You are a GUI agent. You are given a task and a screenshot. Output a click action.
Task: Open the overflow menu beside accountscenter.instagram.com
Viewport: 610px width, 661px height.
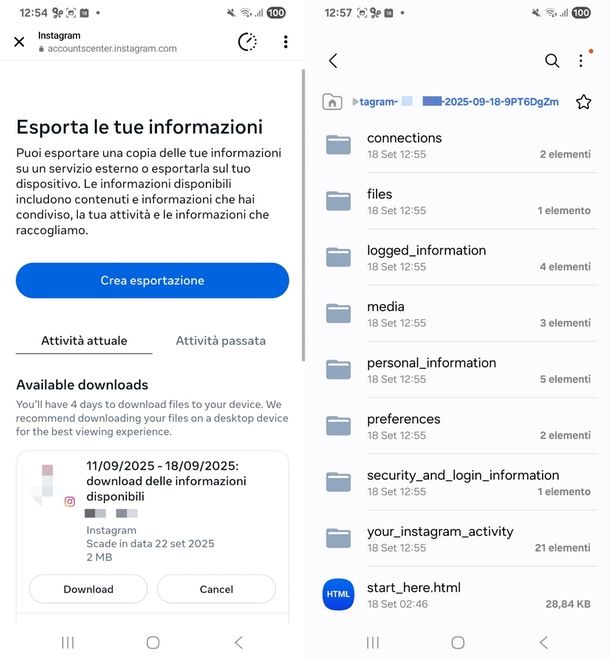pyautogui.click(x=285, y=42)
